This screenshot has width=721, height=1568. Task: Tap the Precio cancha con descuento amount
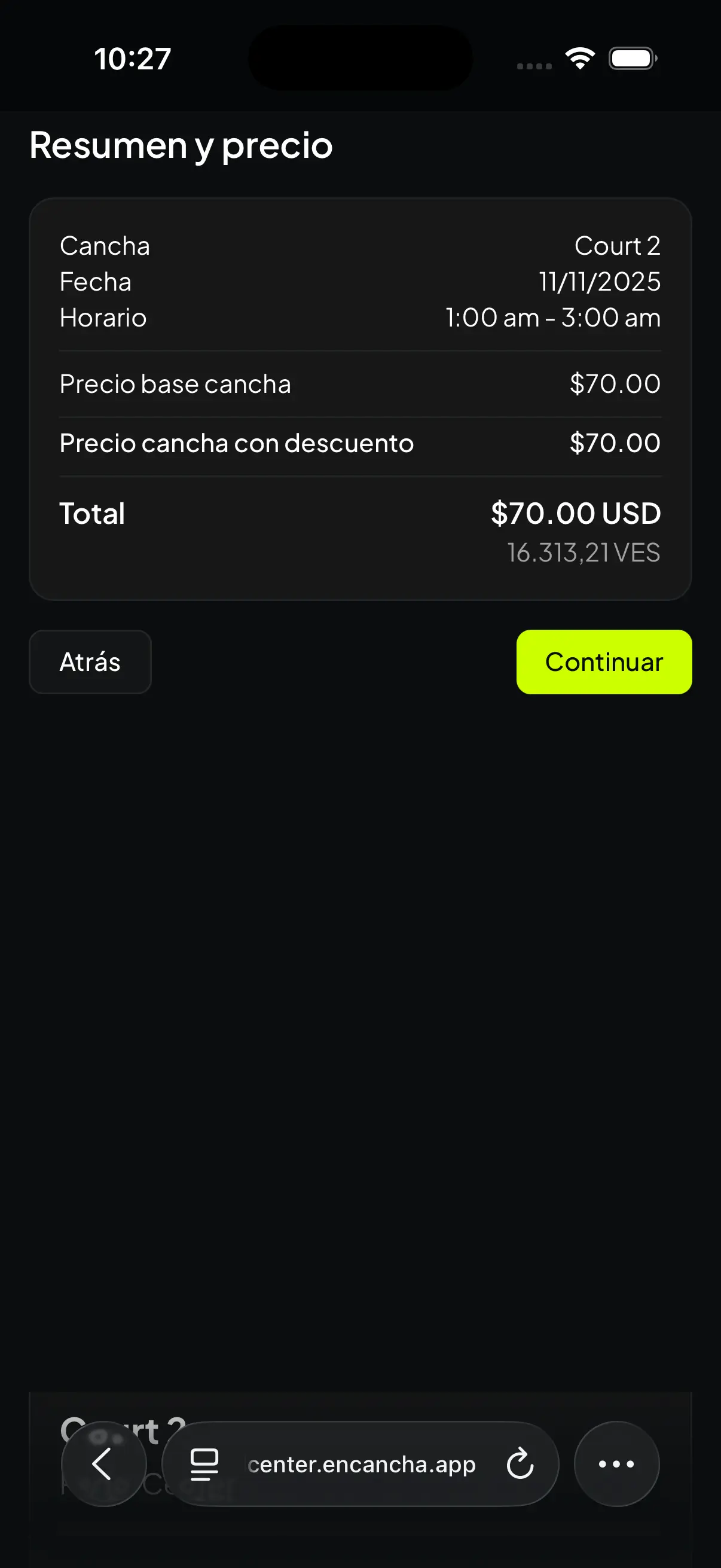pyautogui.click(x=614, y=443)
